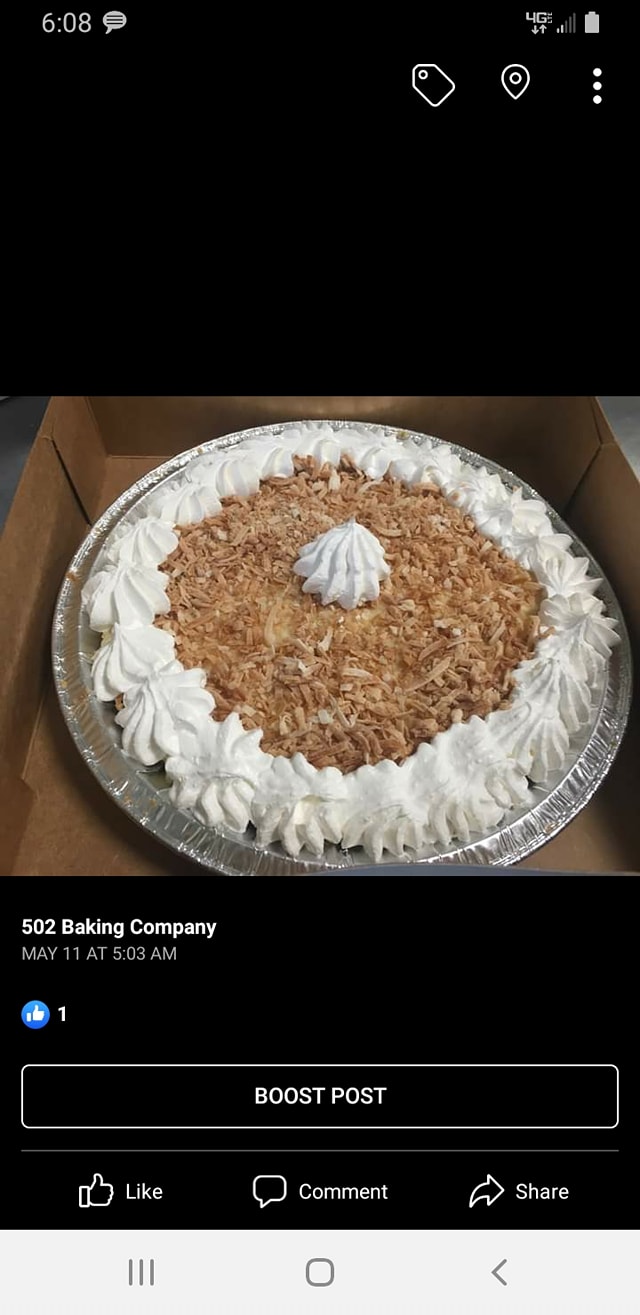This screenshot has height=1315, width=640.
Task: Open the coconut pie photo
Action: point(320,636)
